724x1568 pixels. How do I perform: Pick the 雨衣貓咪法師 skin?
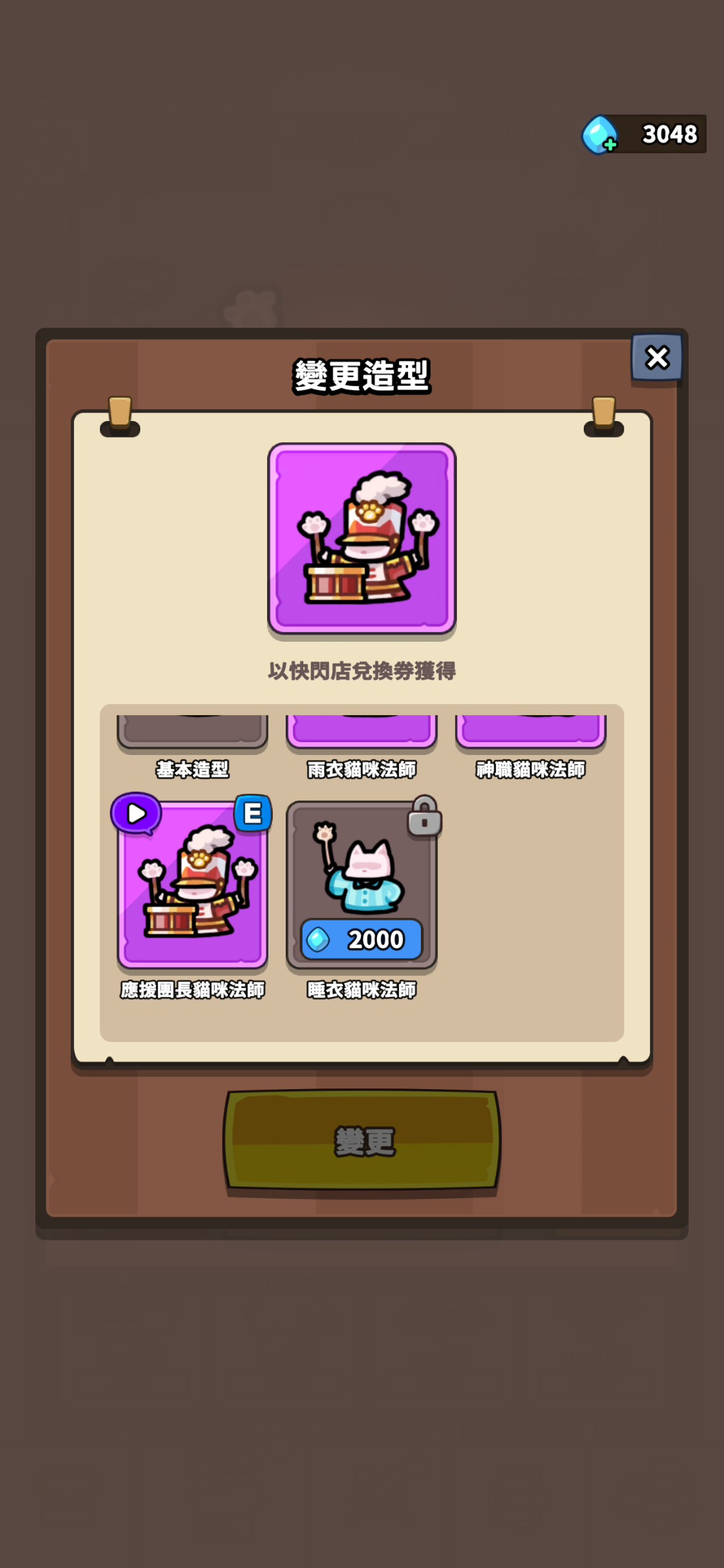[x=362, y=733]
